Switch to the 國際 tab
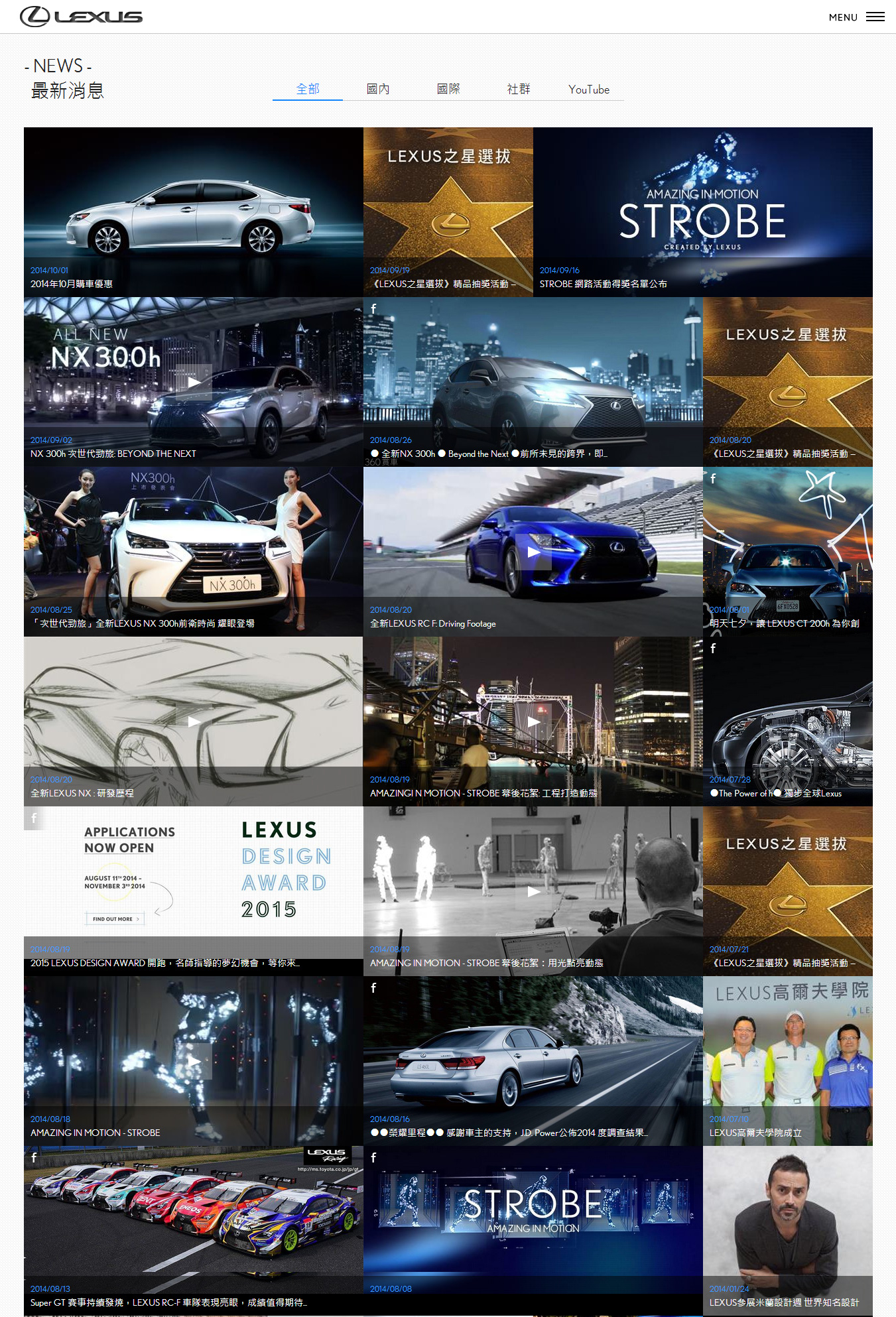896x1317 pixels. (x=448, y=89)
